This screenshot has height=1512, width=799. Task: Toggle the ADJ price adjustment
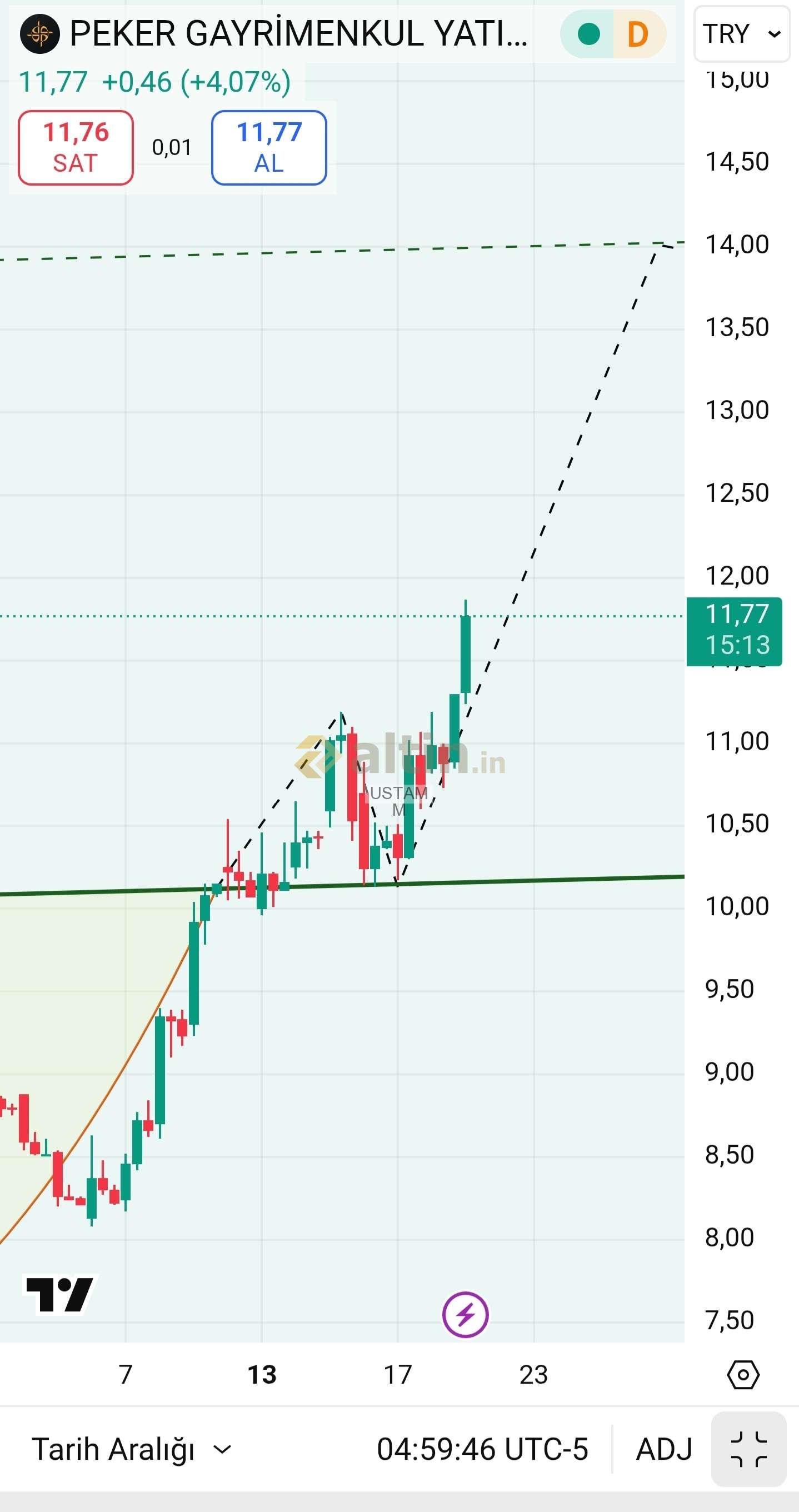pos(664,1449)
